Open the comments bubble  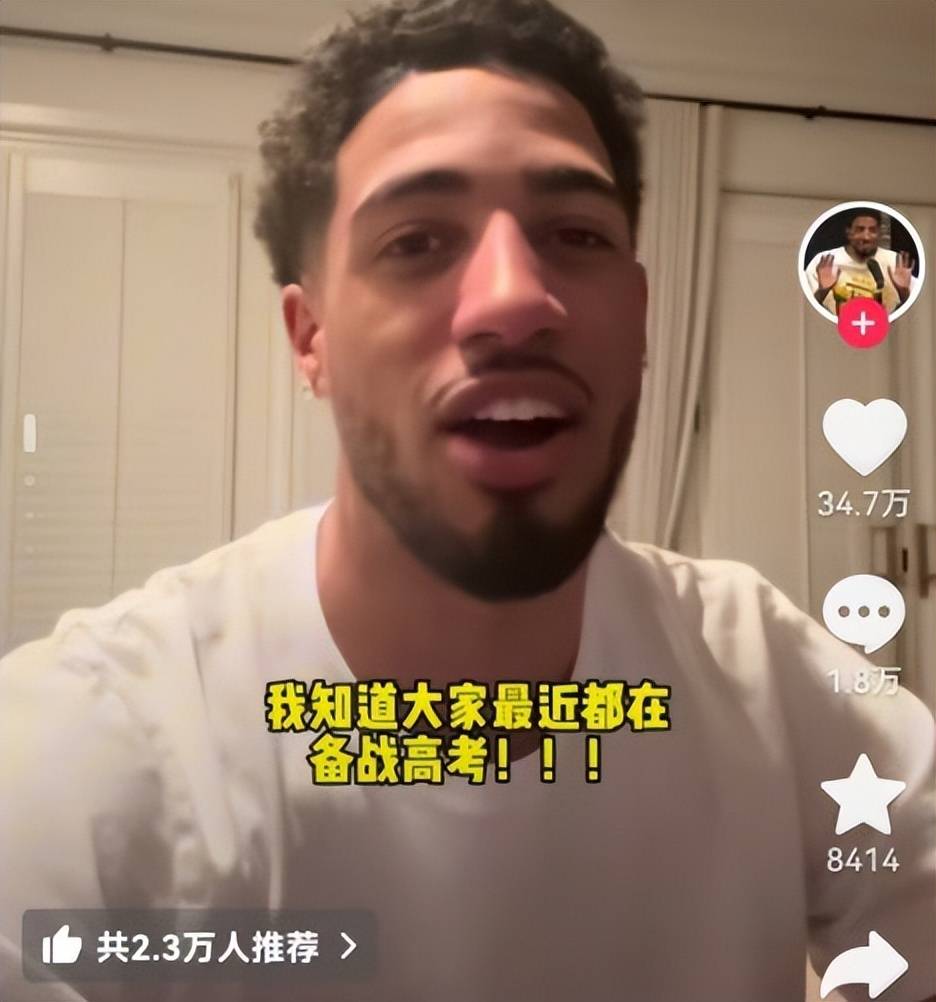863,612
